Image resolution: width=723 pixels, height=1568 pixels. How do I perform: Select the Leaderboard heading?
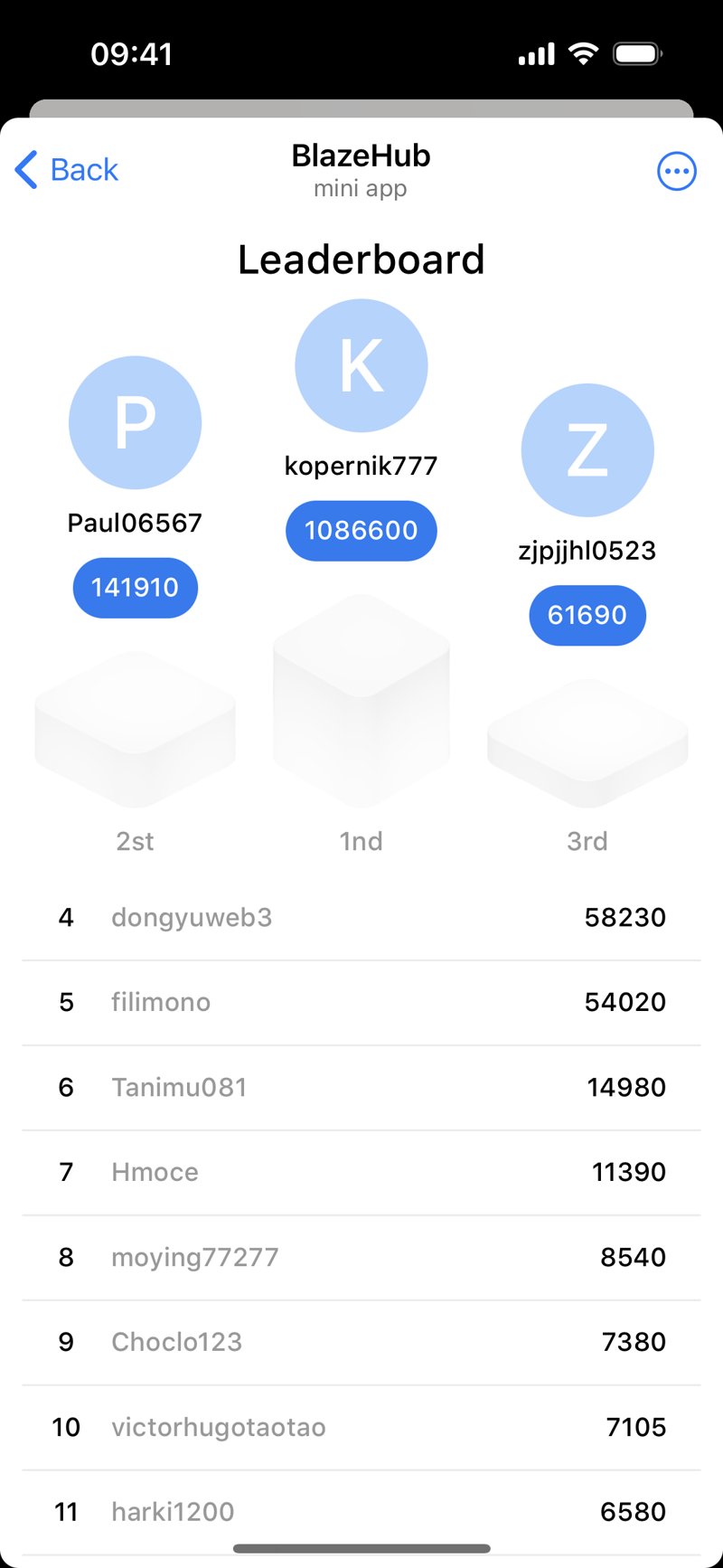pos(361,260)
